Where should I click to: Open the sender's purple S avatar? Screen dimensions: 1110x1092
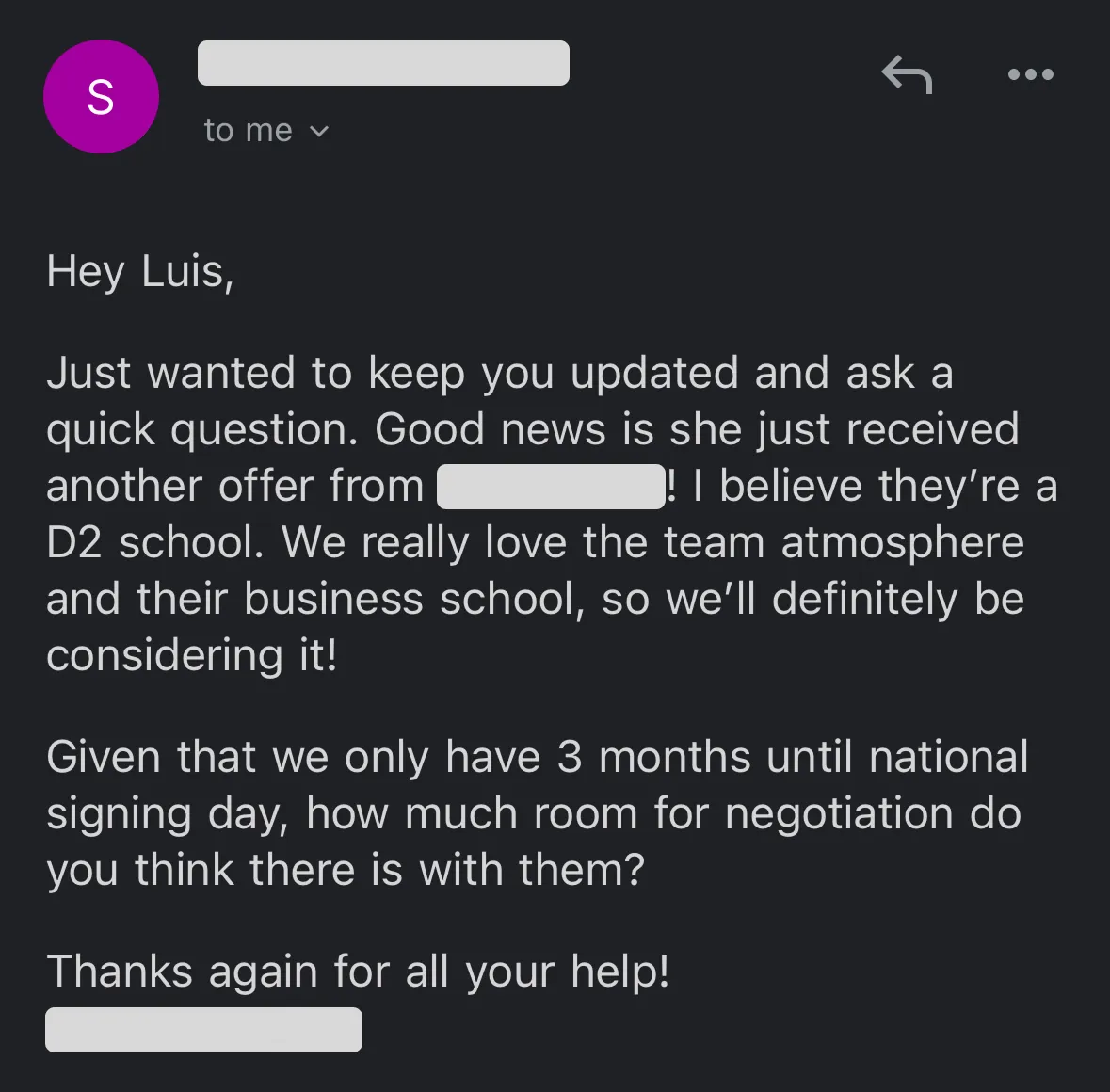tap(101, 97)
